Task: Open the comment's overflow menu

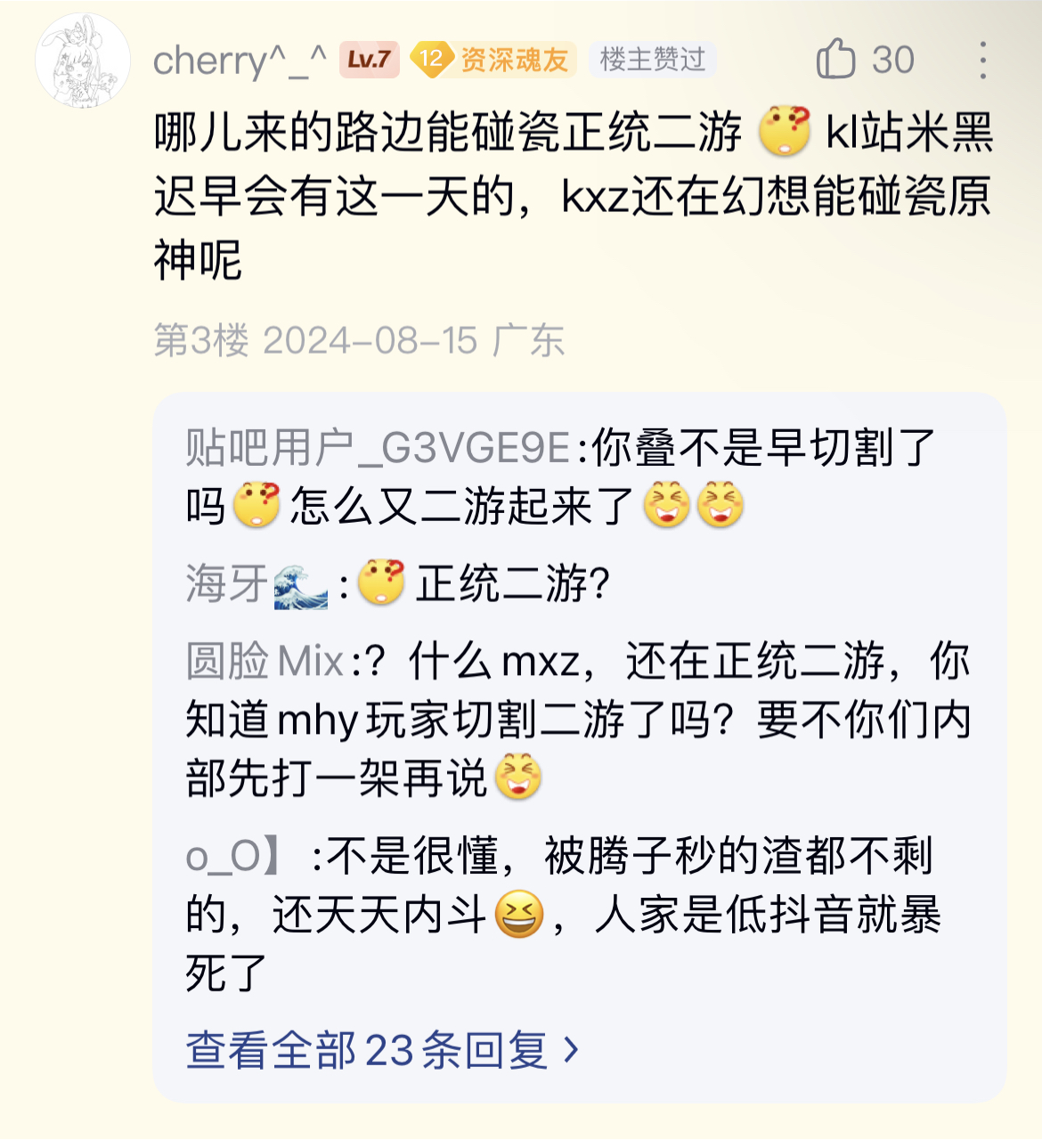Action: click(x=982, y=61)
